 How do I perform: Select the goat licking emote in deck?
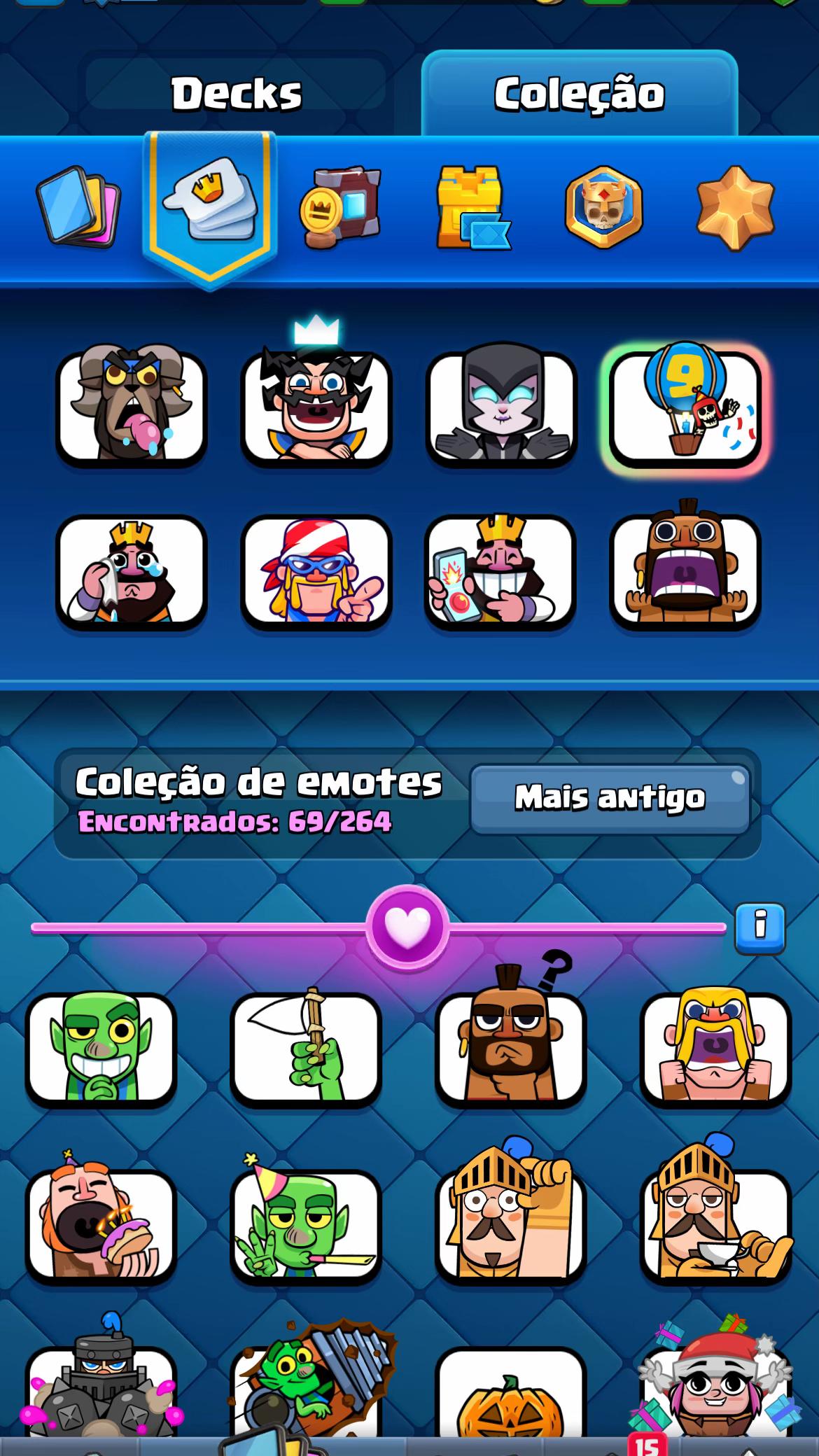(132, 407)
